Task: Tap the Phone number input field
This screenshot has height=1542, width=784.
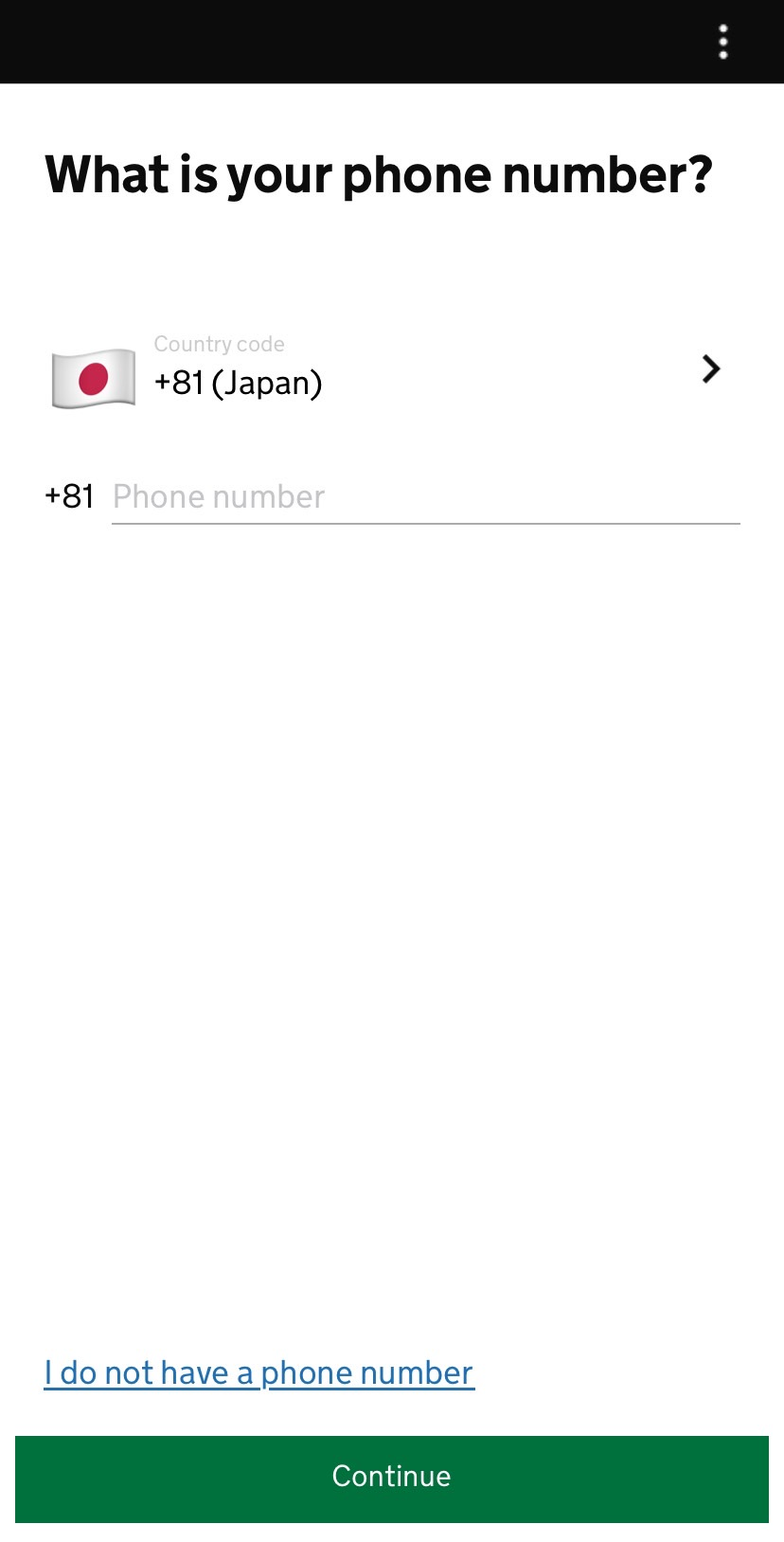Action: 426,497
